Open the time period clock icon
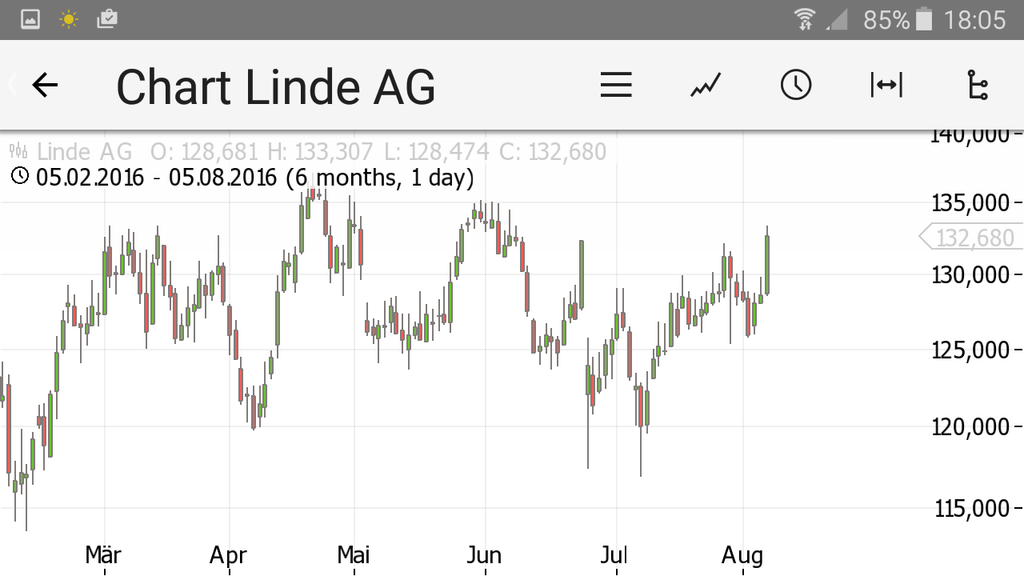 [796, 86]
